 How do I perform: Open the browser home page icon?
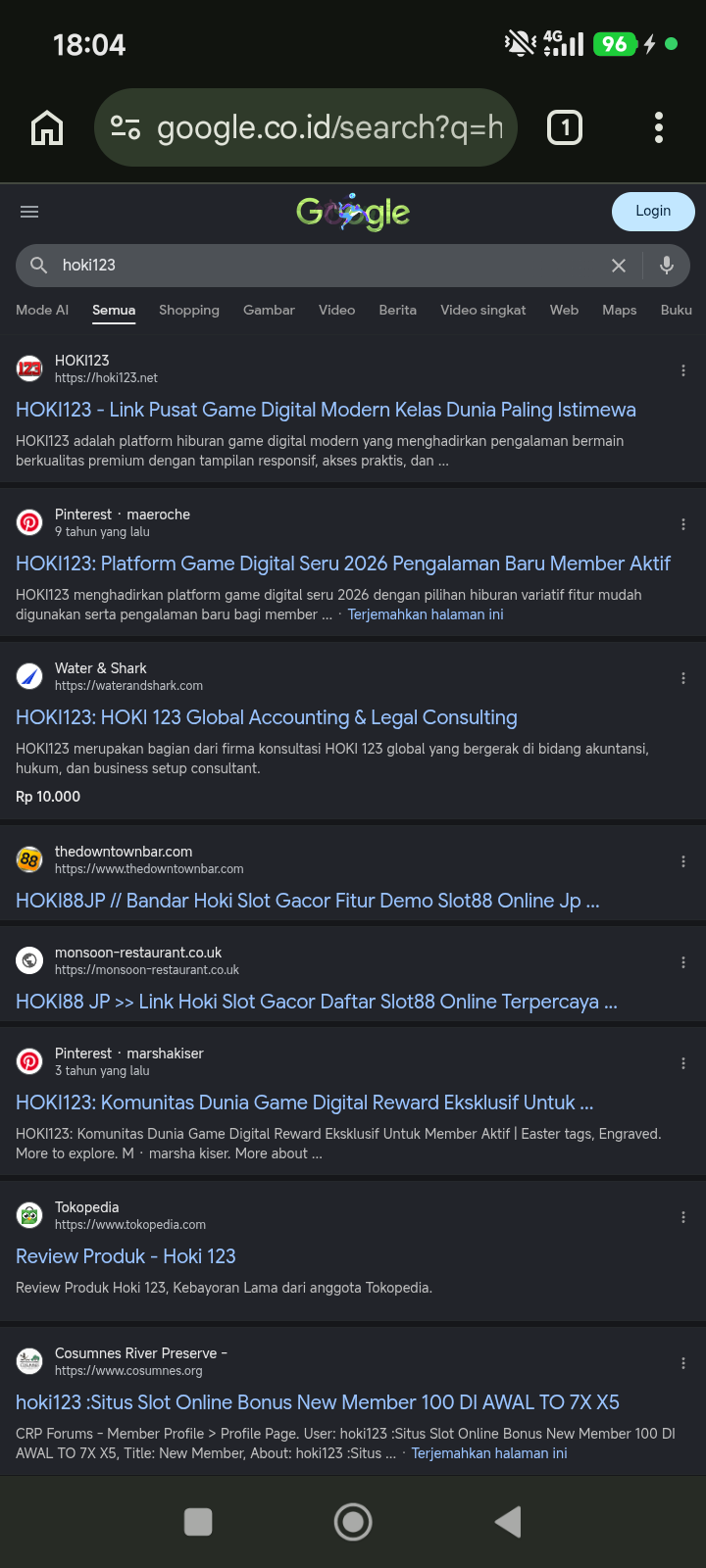click(x=47, y=127)
